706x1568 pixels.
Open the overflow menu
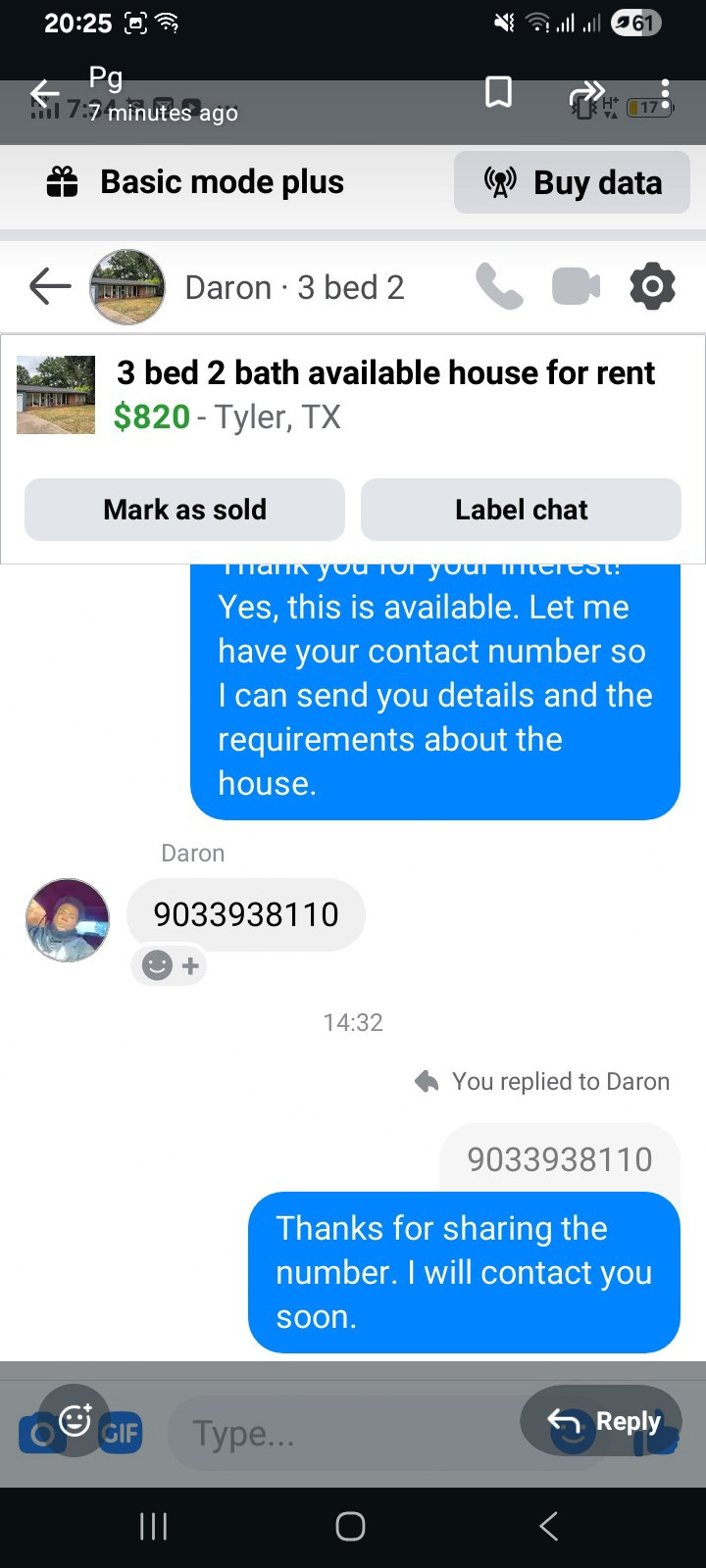(x=666, y=94)
